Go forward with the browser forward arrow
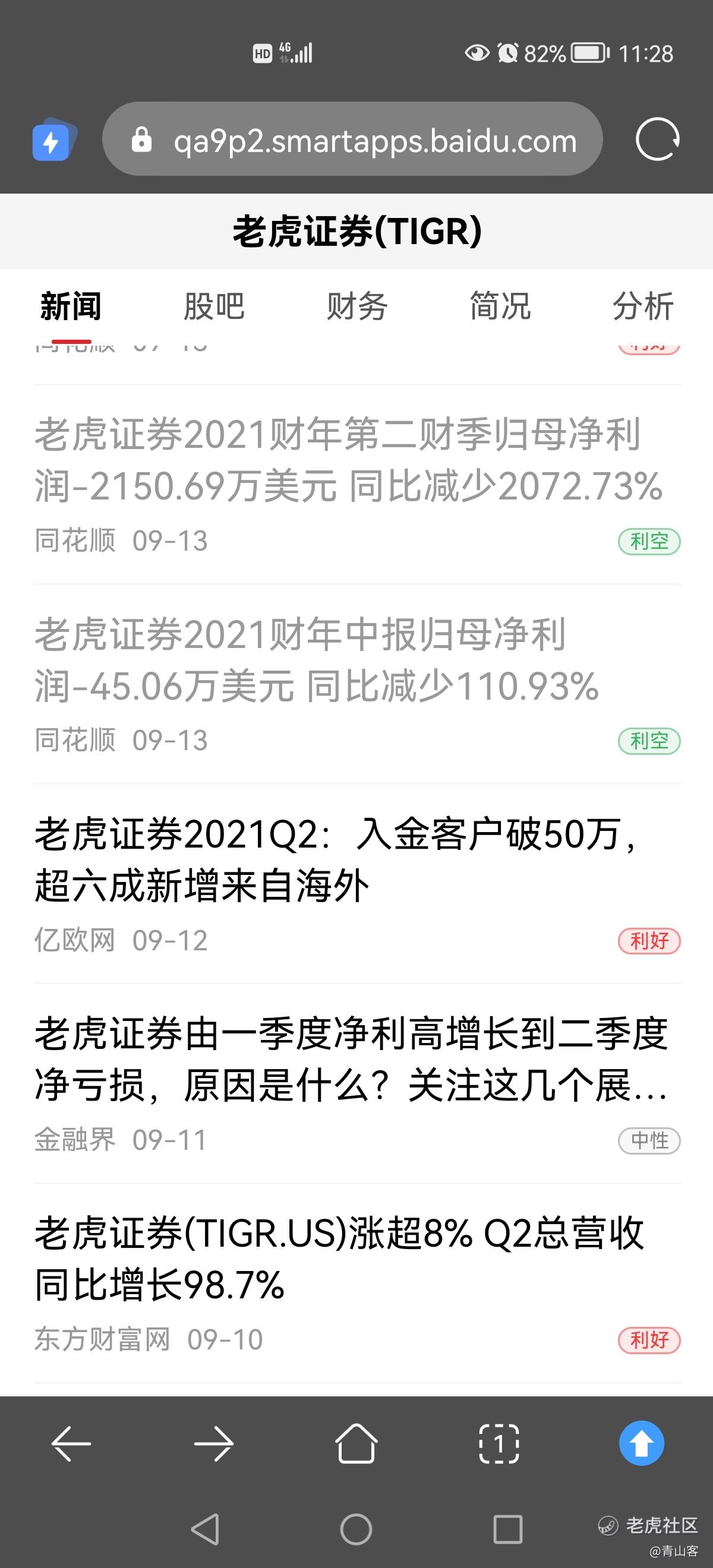This screenshot has height=1568, width=713. (214, 1443)
